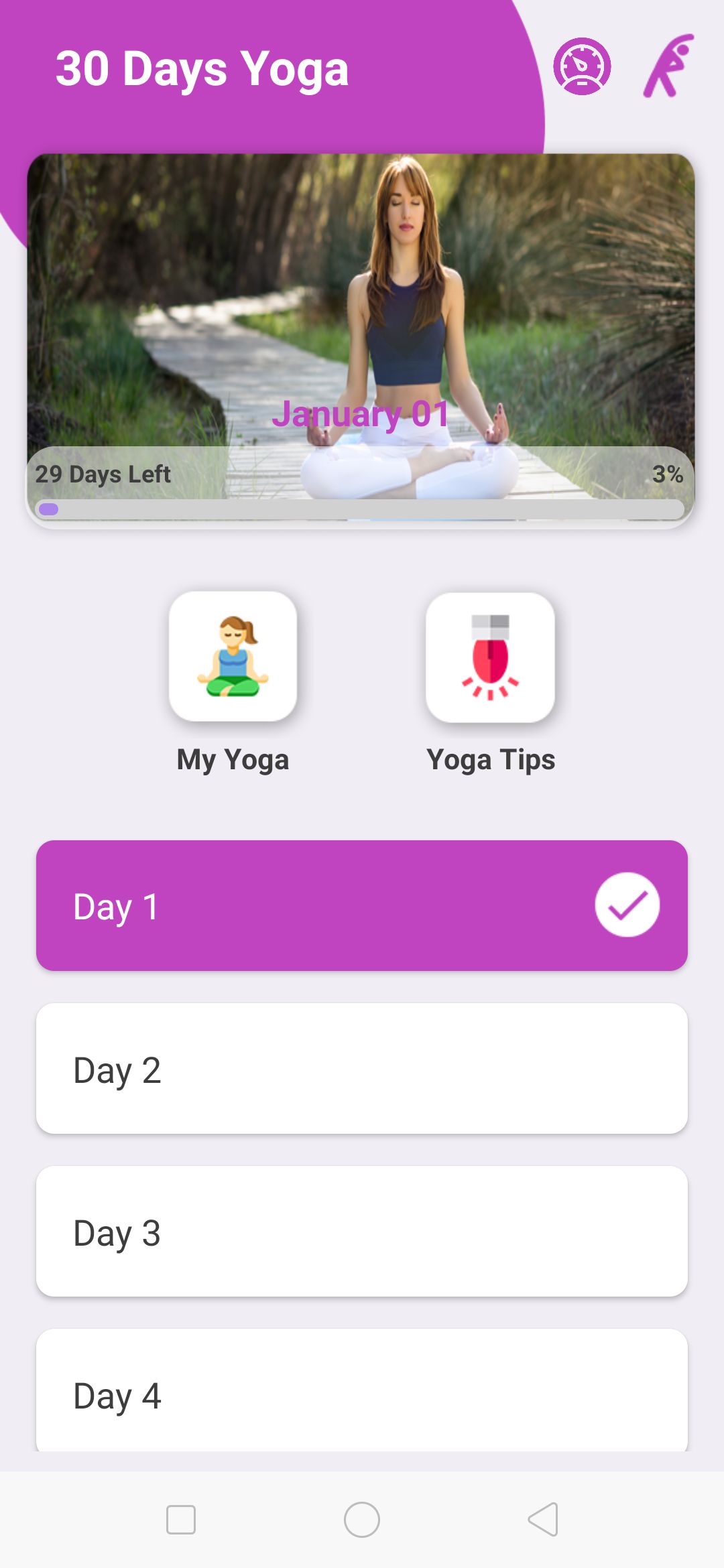Start the Day 3 session
The height and width of the screenshot is (1568, 724).
pyautogui.click(x=362, y=1231)
